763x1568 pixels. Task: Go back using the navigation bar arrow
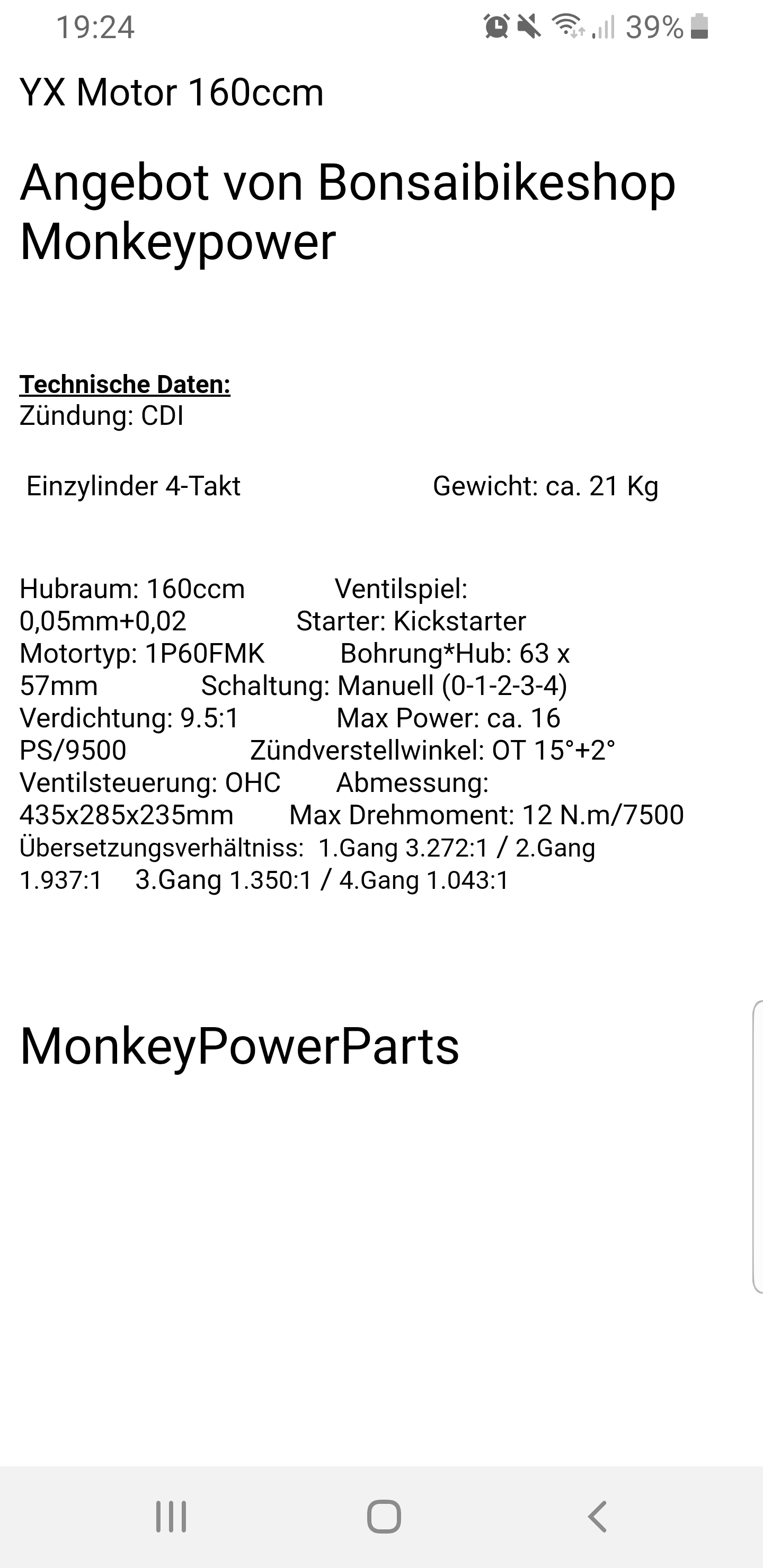point(597,1516)
